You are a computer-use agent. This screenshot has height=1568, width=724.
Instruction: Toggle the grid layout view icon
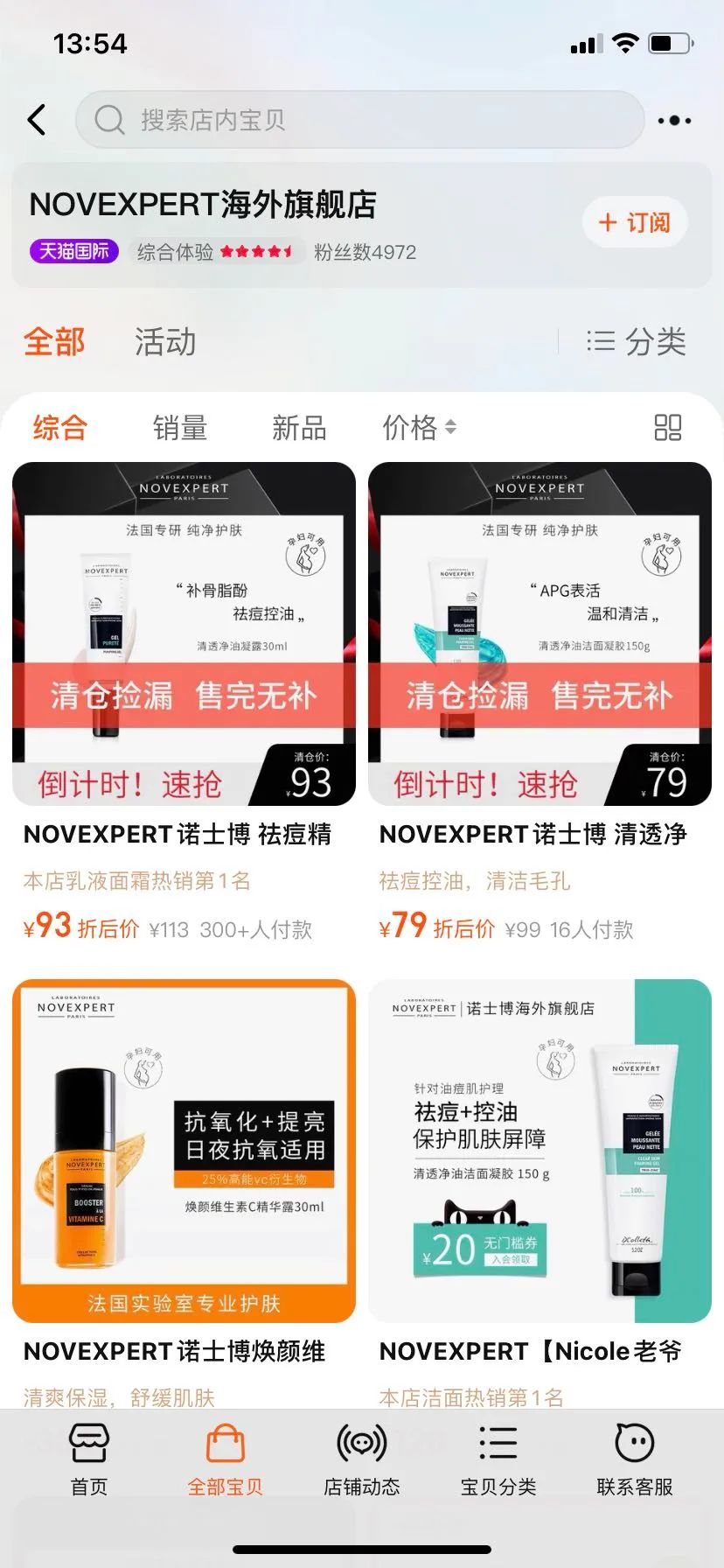pyautogui.click(x=668, y=428)
